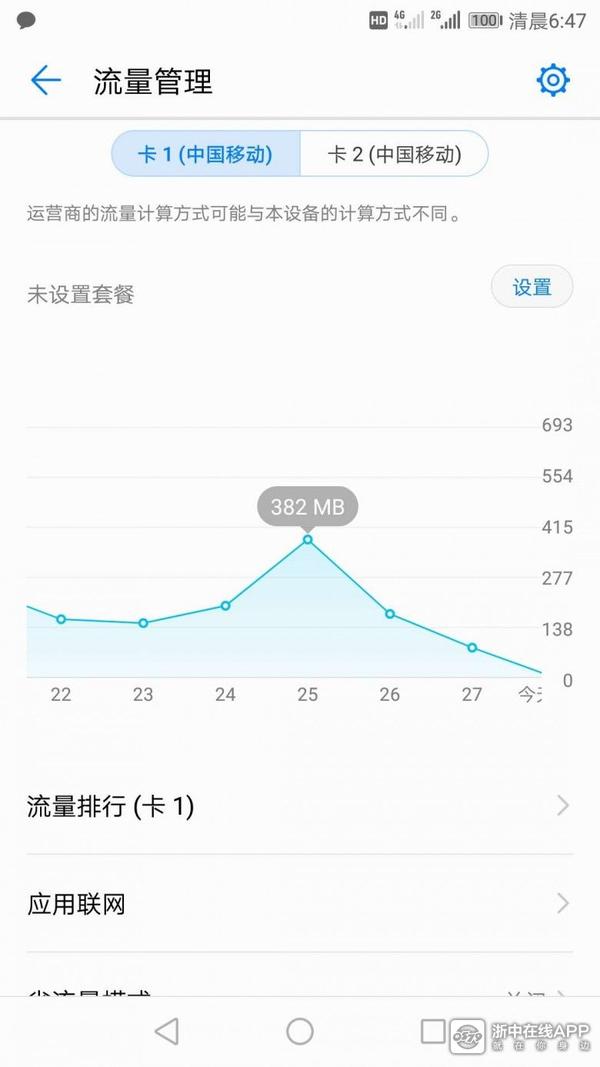The image size is (600, 1067).
Task: Go back using the top-left arrow
Action: 46,81
